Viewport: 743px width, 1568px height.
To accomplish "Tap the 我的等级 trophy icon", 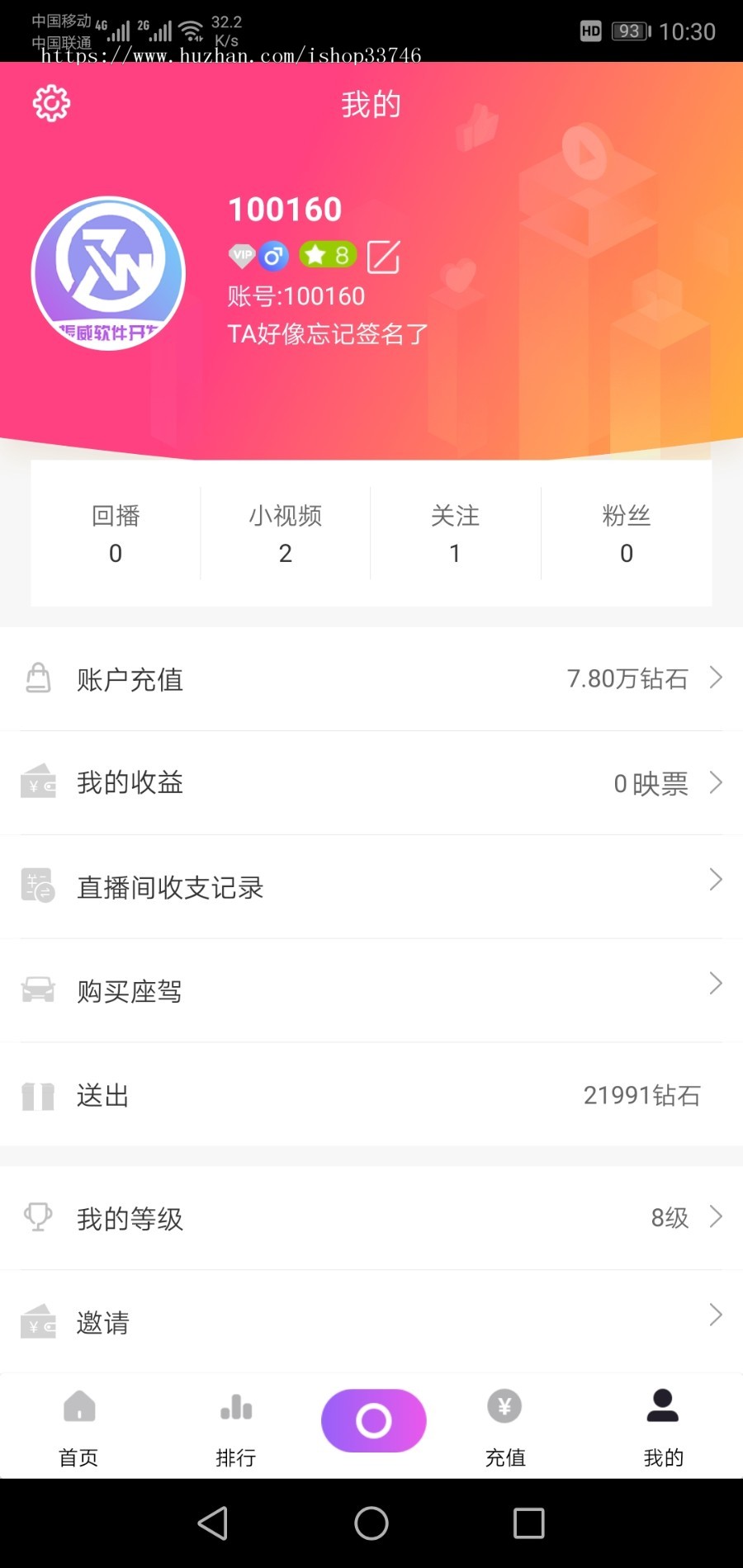I will [x=37, y=1217].
